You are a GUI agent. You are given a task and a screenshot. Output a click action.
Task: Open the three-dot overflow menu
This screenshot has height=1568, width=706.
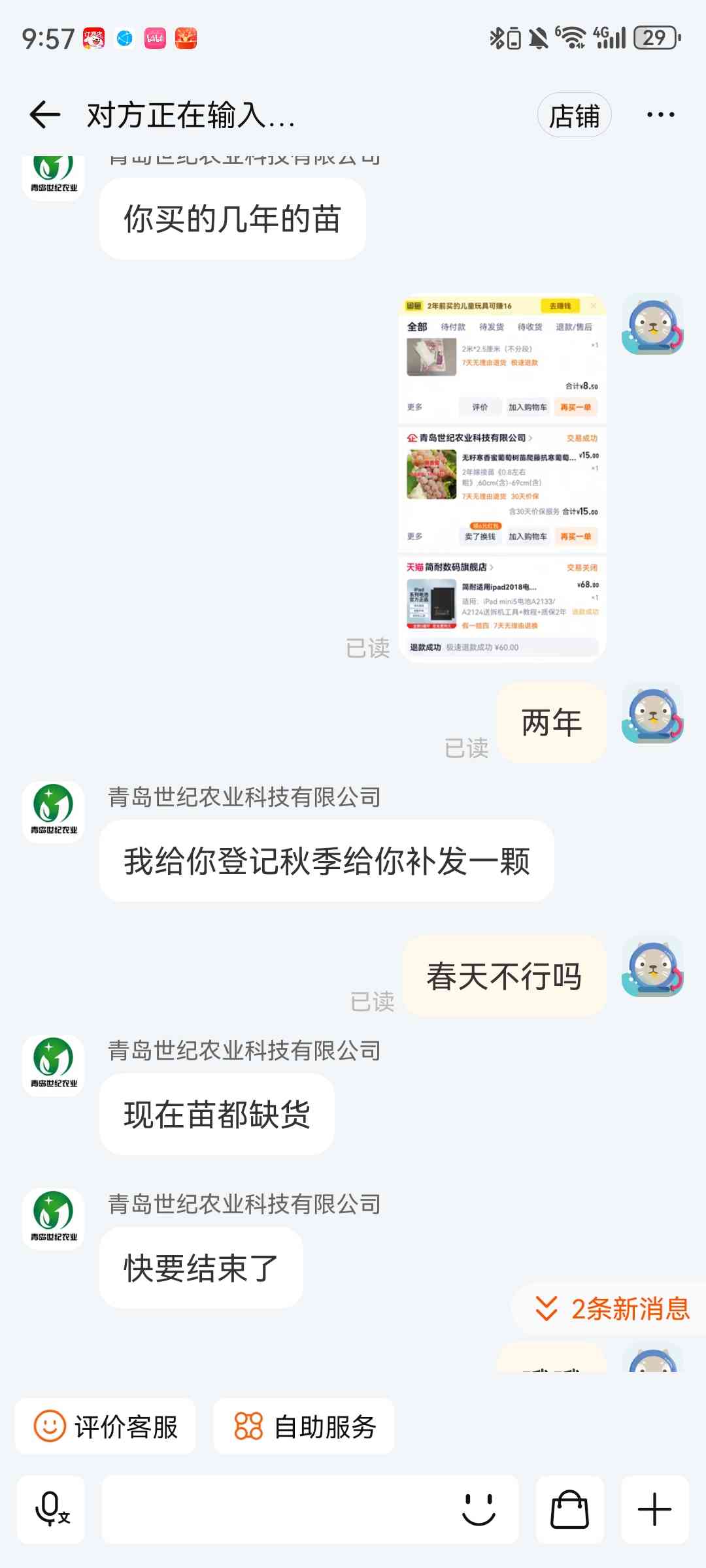coord(660,115)
